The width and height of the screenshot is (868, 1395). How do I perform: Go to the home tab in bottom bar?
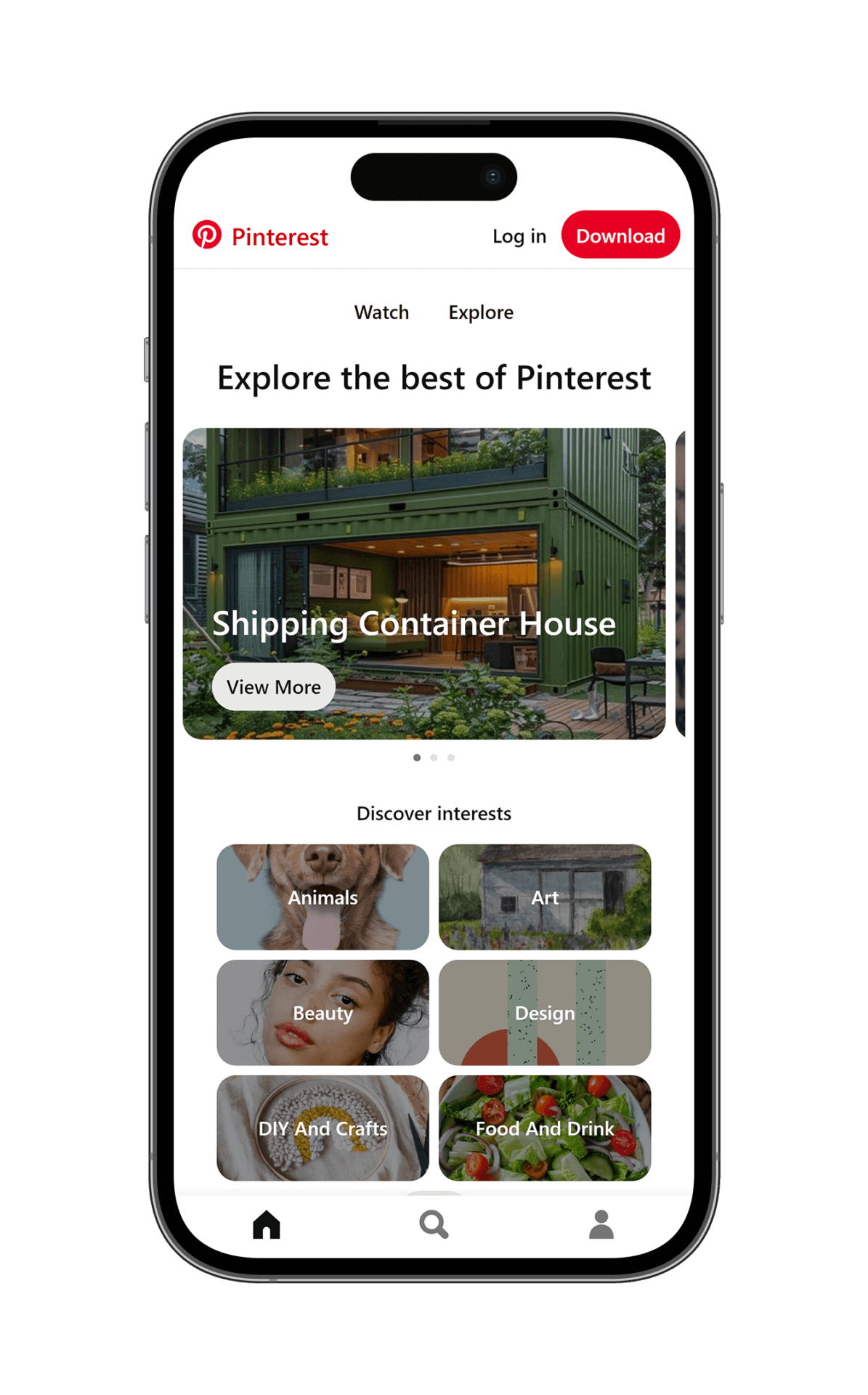[267, 1225]
